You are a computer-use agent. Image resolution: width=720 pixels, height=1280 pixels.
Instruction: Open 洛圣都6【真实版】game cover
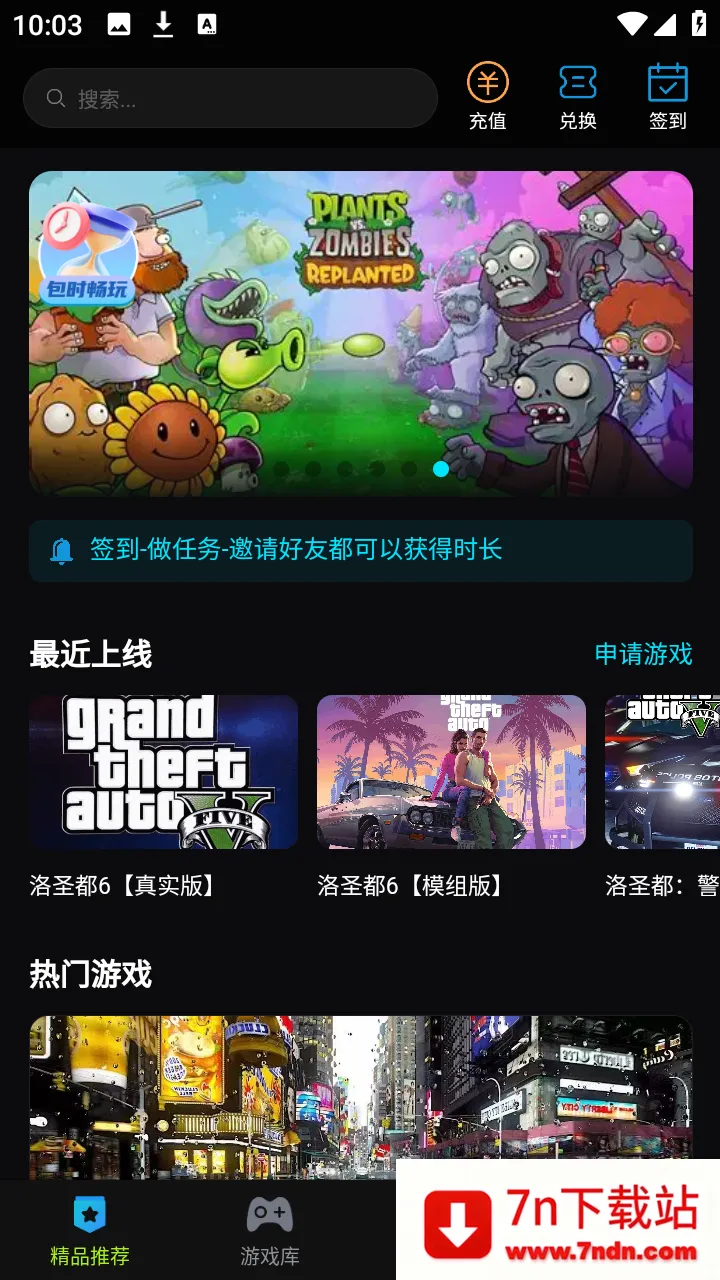click(163, 772)
